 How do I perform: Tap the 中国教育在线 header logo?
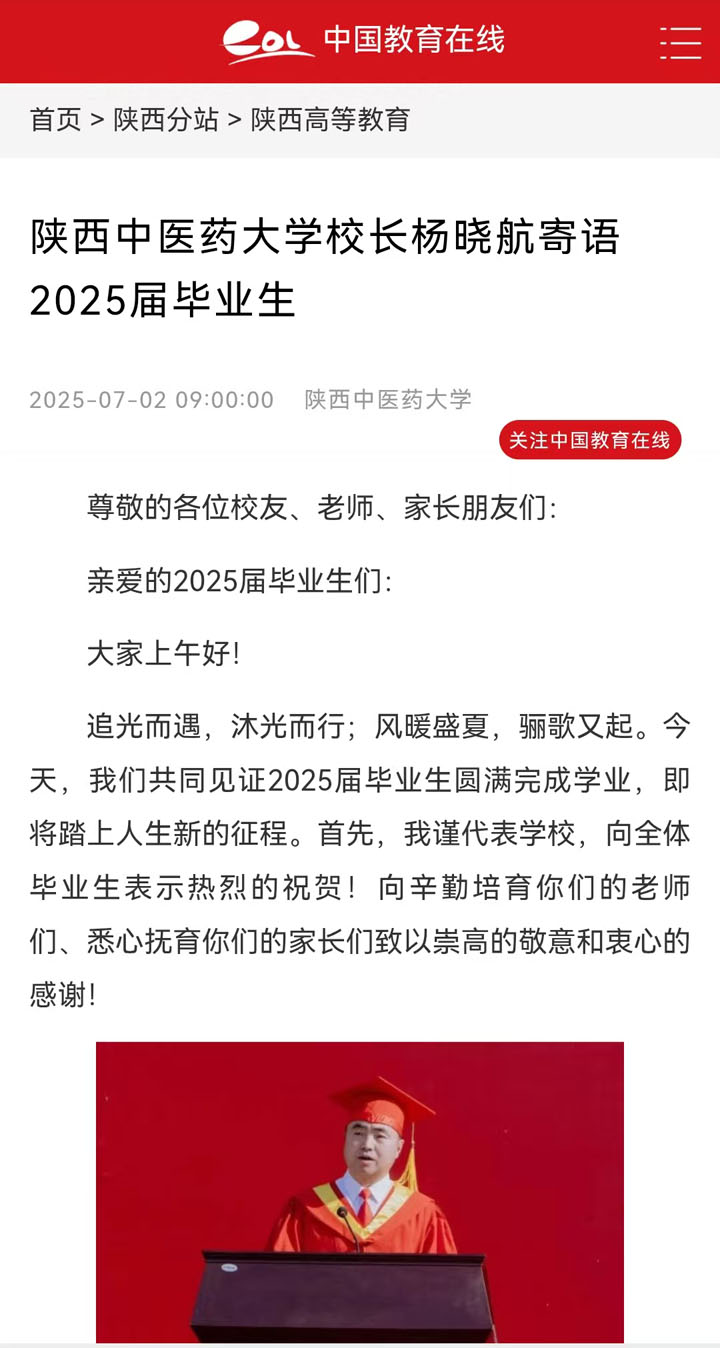pos(363,41)
